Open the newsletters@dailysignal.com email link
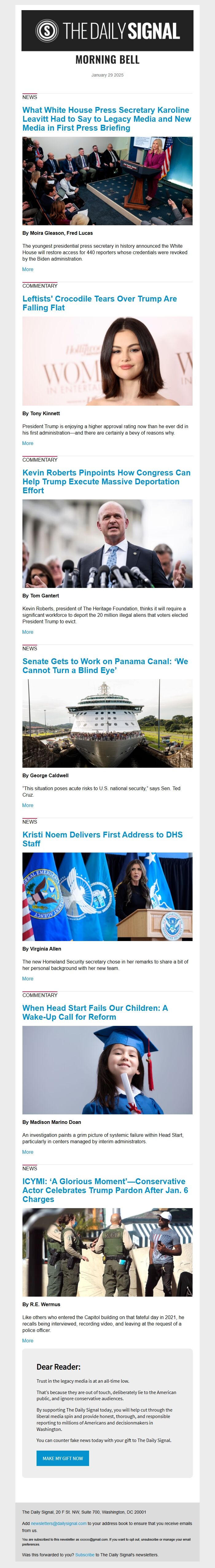Viewport: 215px width, 1568px height. 58,1523
